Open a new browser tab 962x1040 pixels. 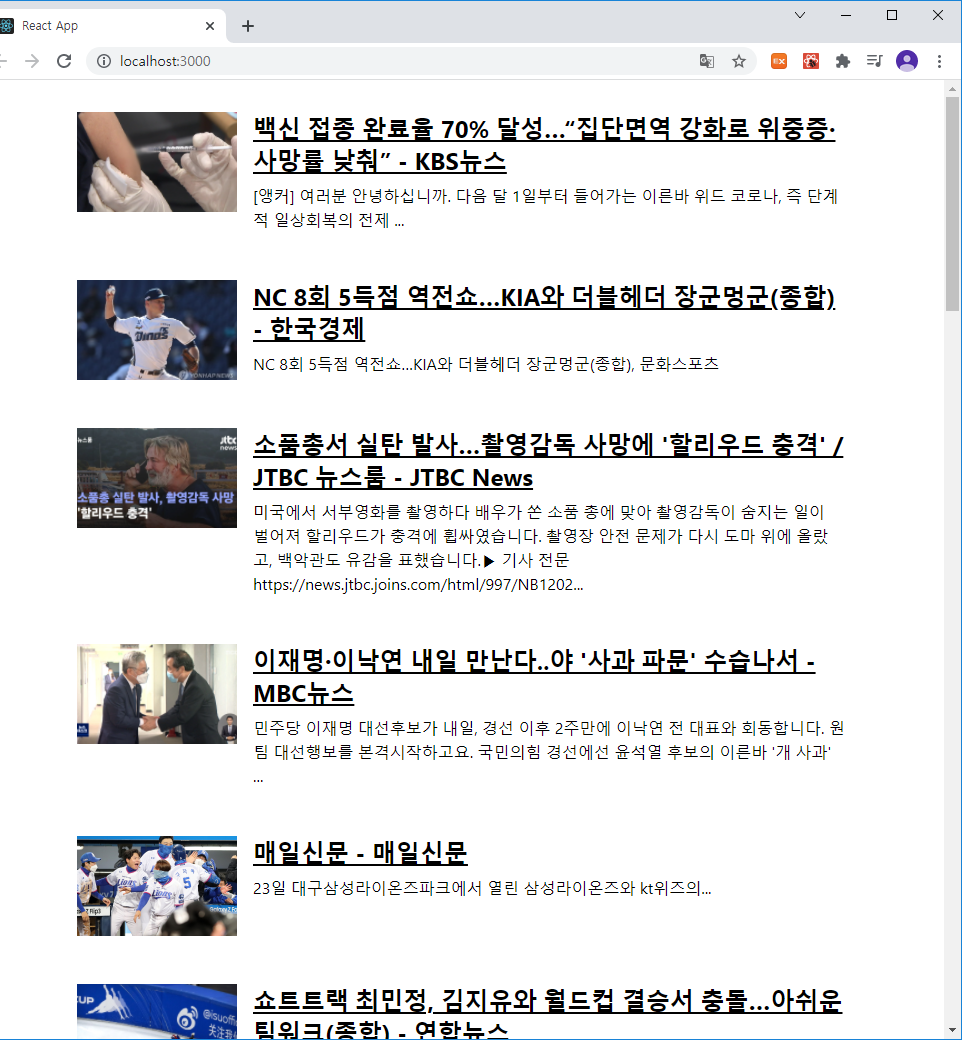coord(248,26)
